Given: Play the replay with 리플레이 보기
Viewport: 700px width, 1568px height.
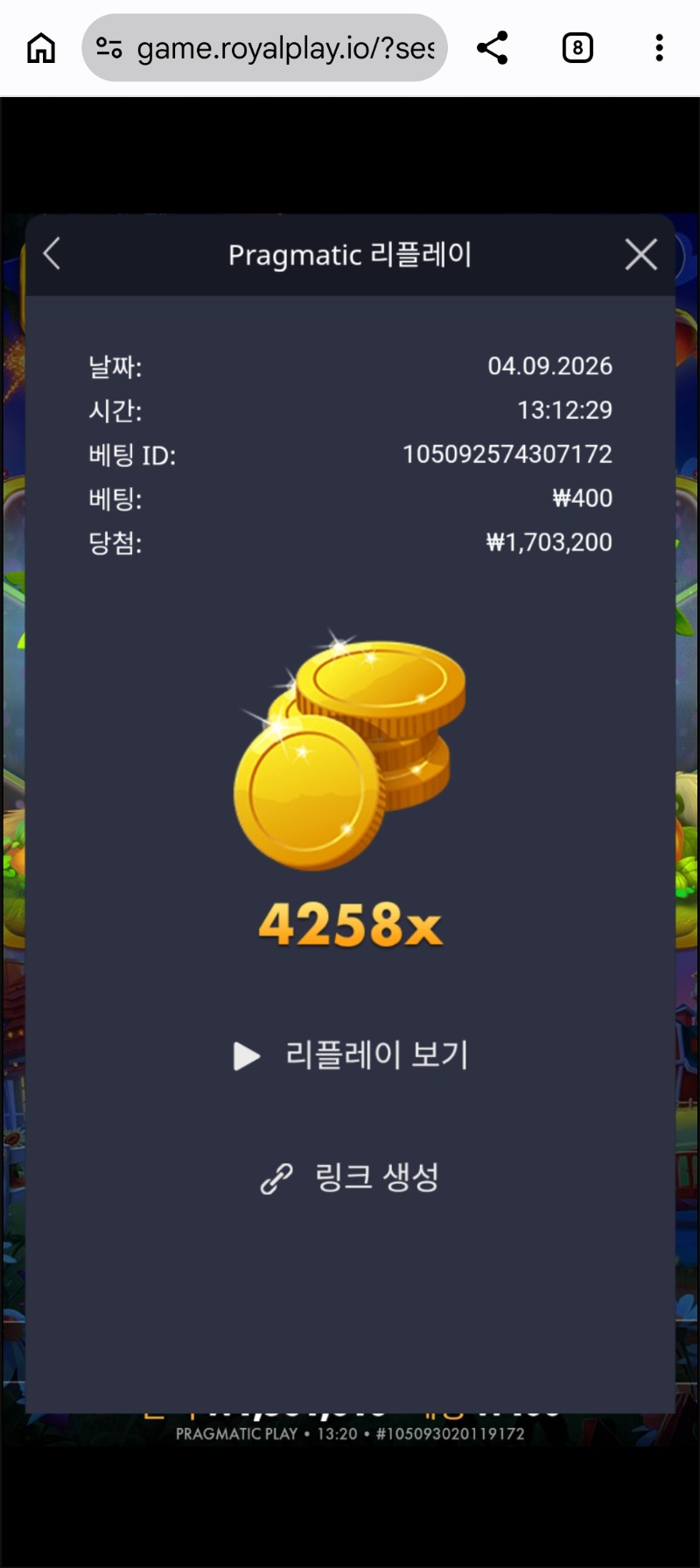Looking at the screenshot, I should (350, 1055).
